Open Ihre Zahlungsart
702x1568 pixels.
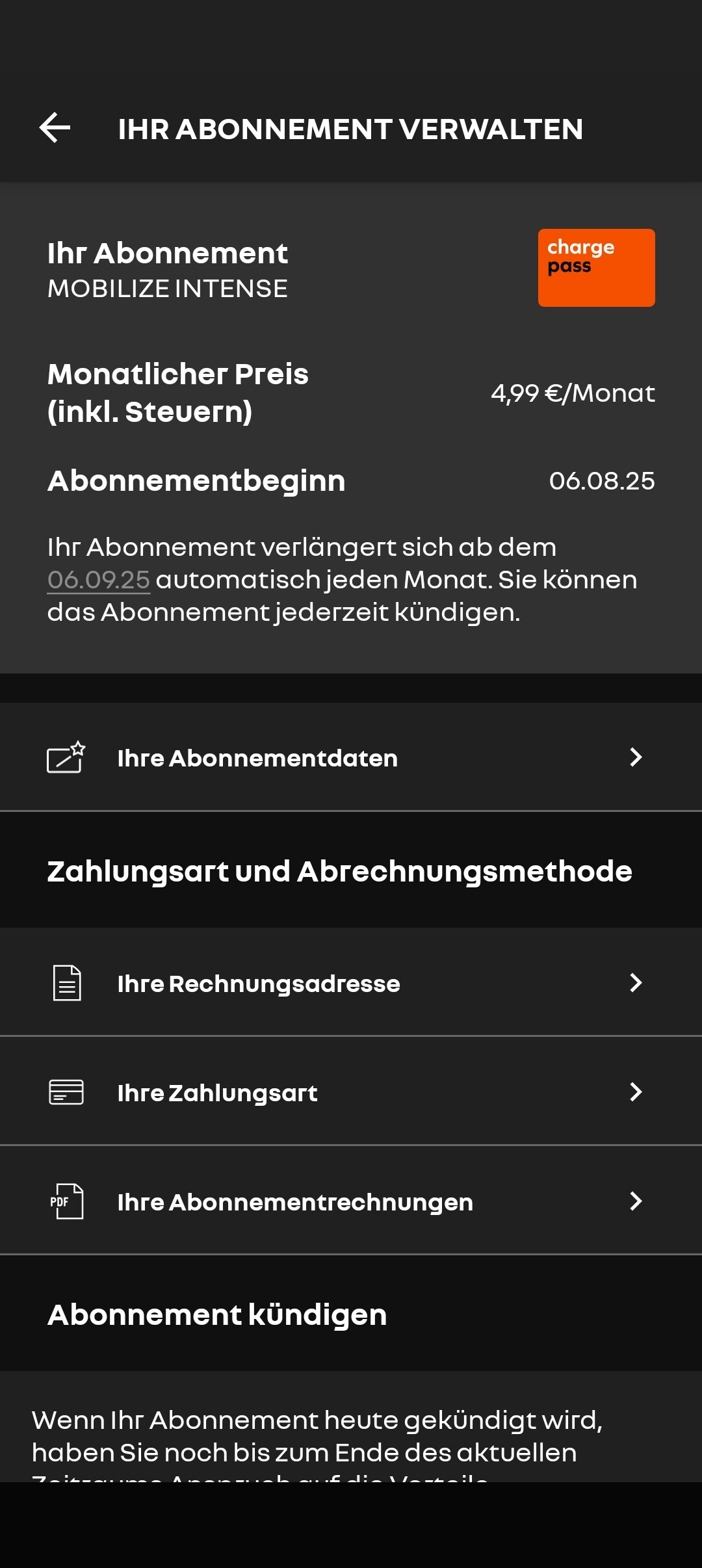tap(351, 1092)
